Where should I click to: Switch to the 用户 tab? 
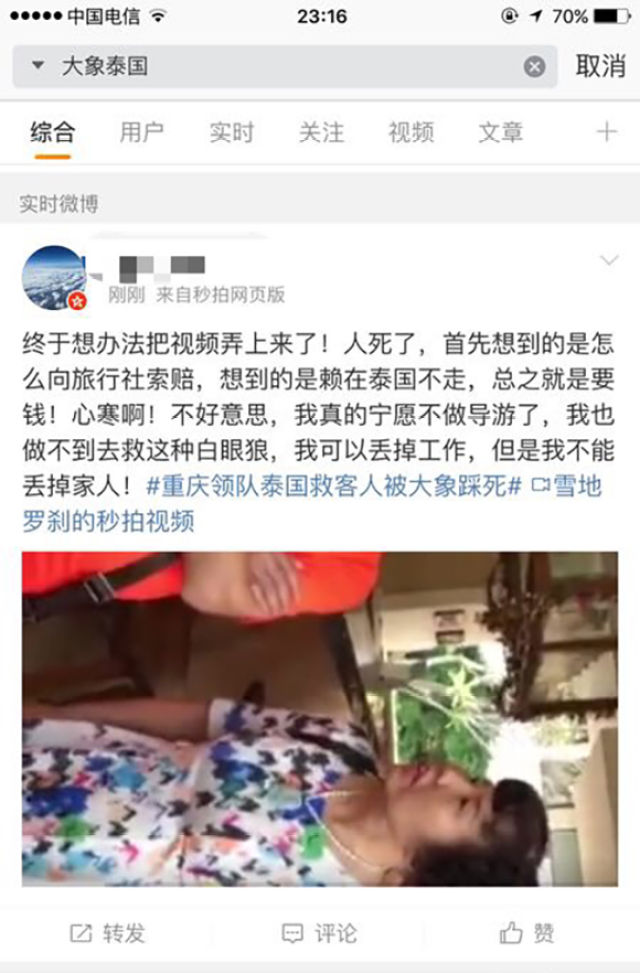[141, 132]
